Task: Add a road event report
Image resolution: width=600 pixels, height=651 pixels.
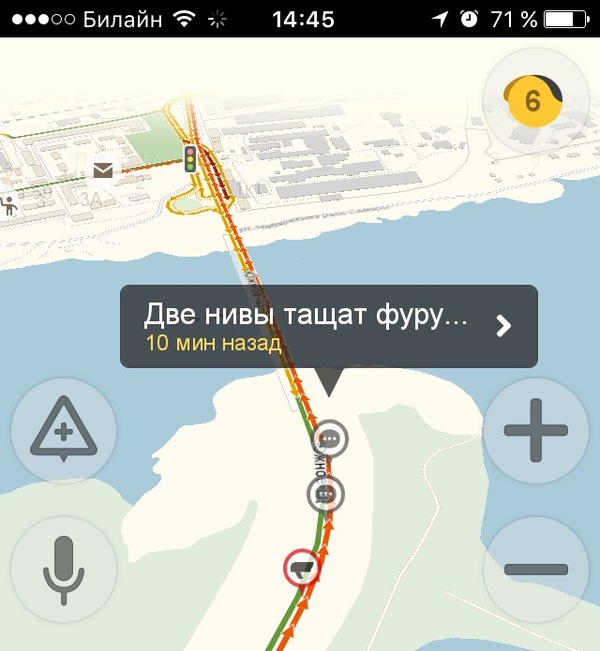Action: click(64, 432)
